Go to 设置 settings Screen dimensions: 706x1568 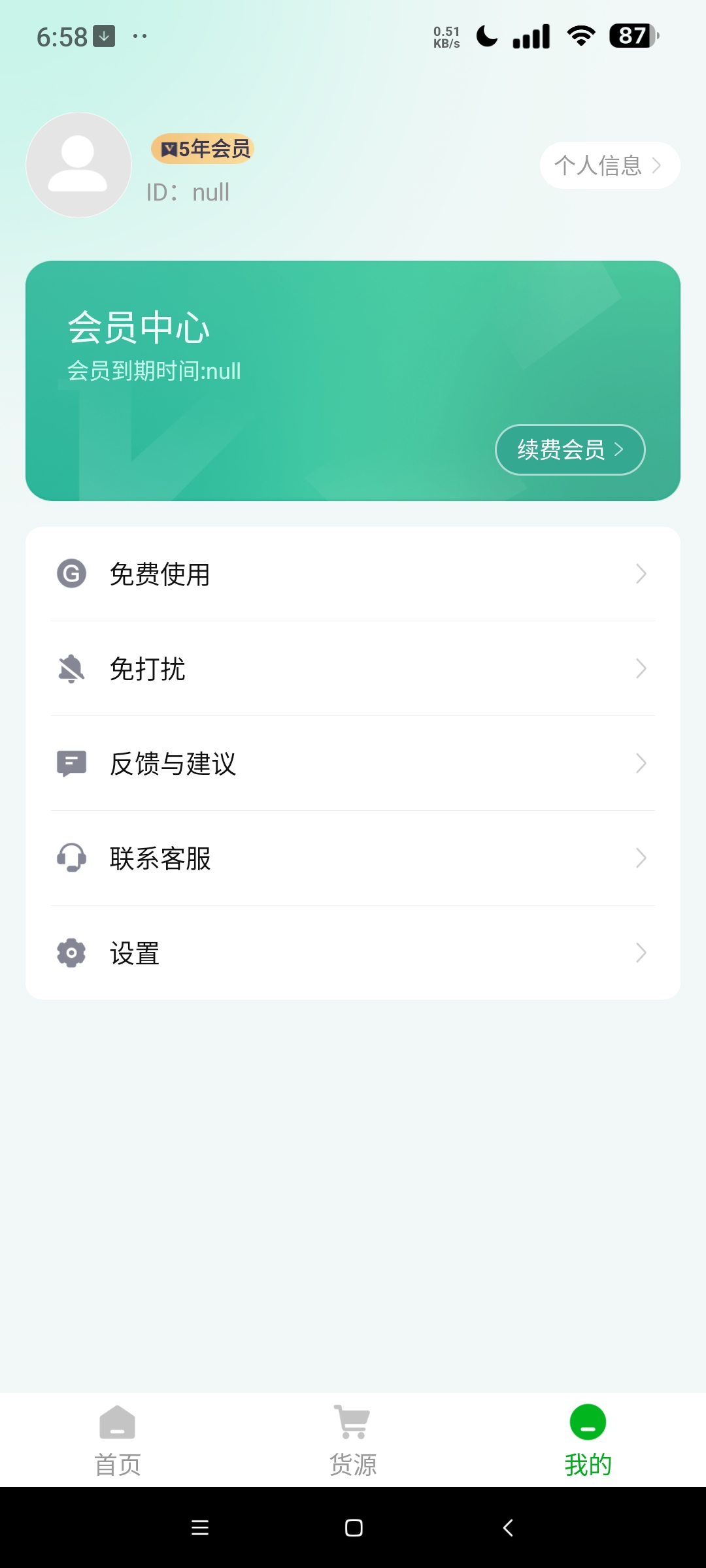[x=353, y=953]
